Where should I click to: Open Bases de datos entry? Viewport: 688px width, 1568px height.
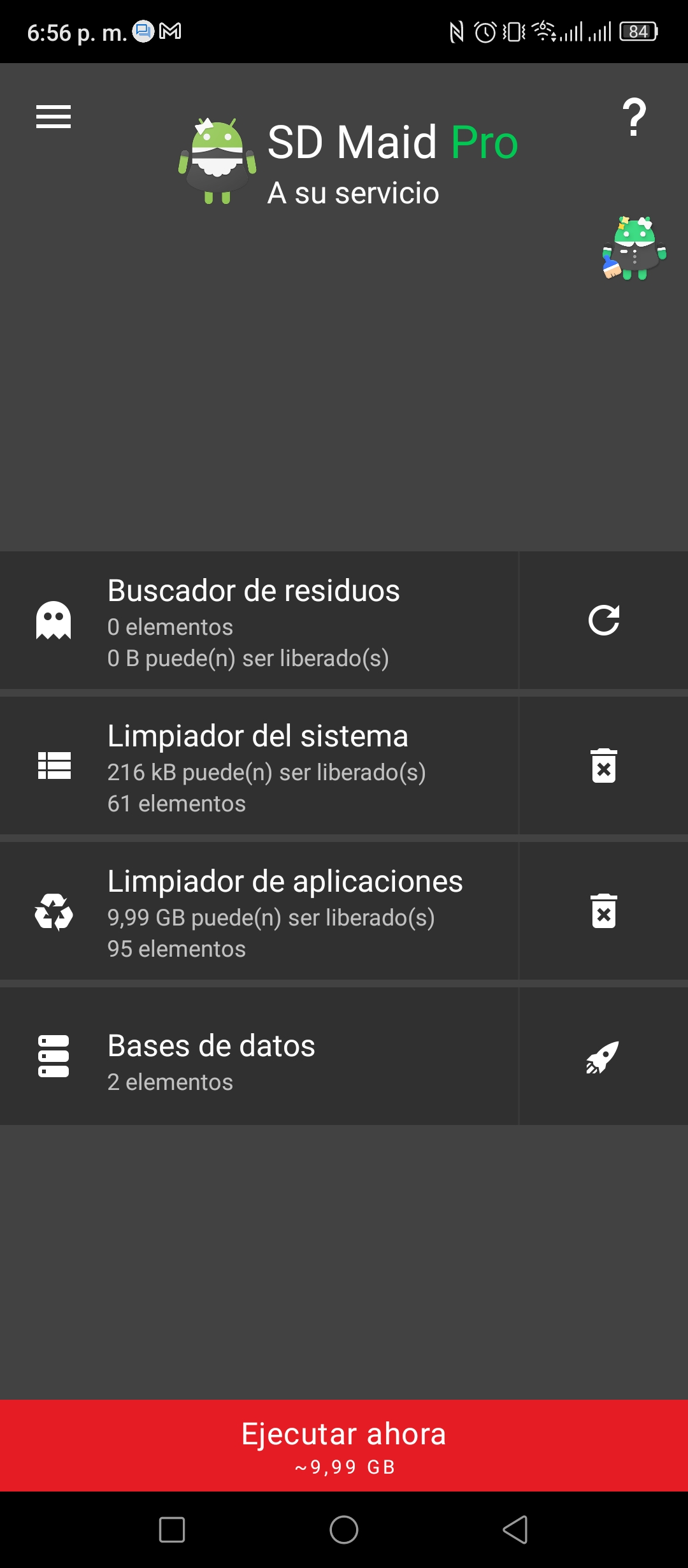[x=259, y=1056]
